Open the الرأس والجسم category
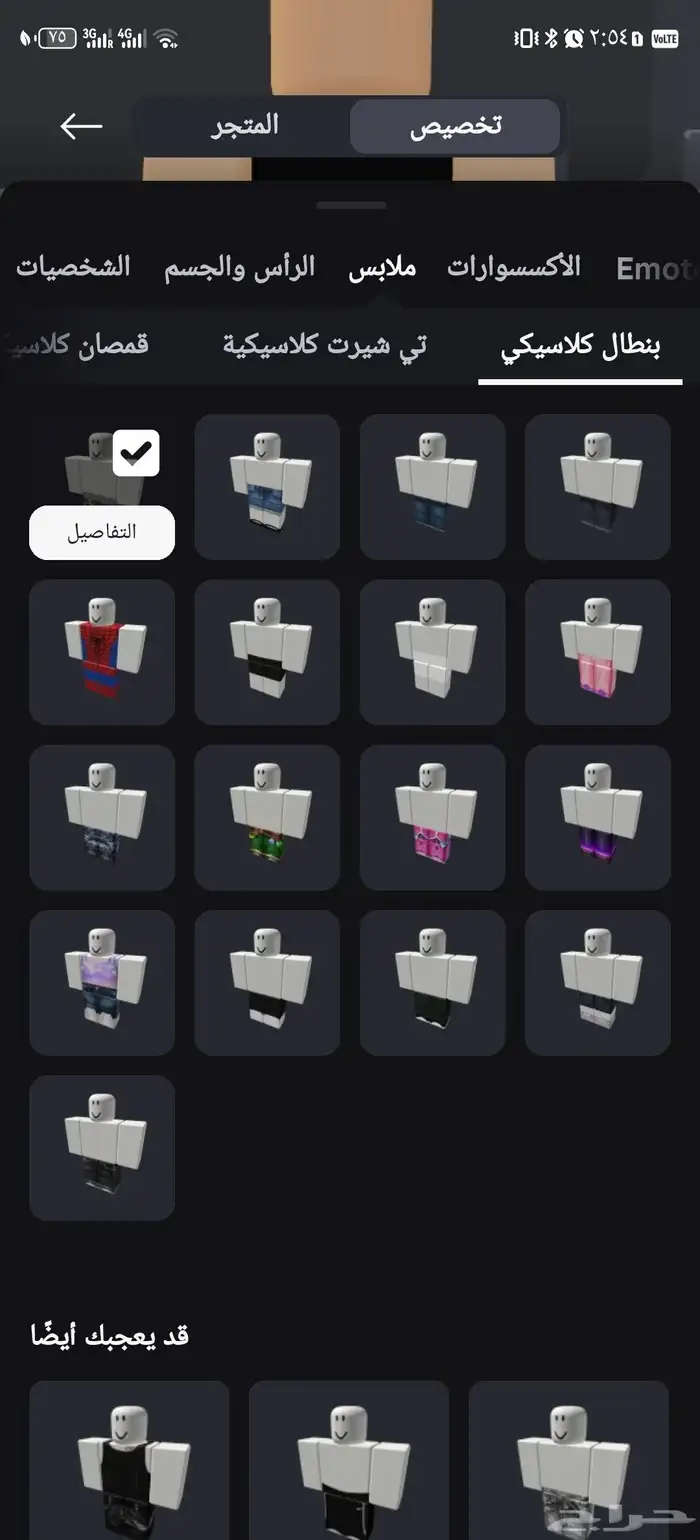The width and height of the screenshot is (700, 1540). (240, 267)
